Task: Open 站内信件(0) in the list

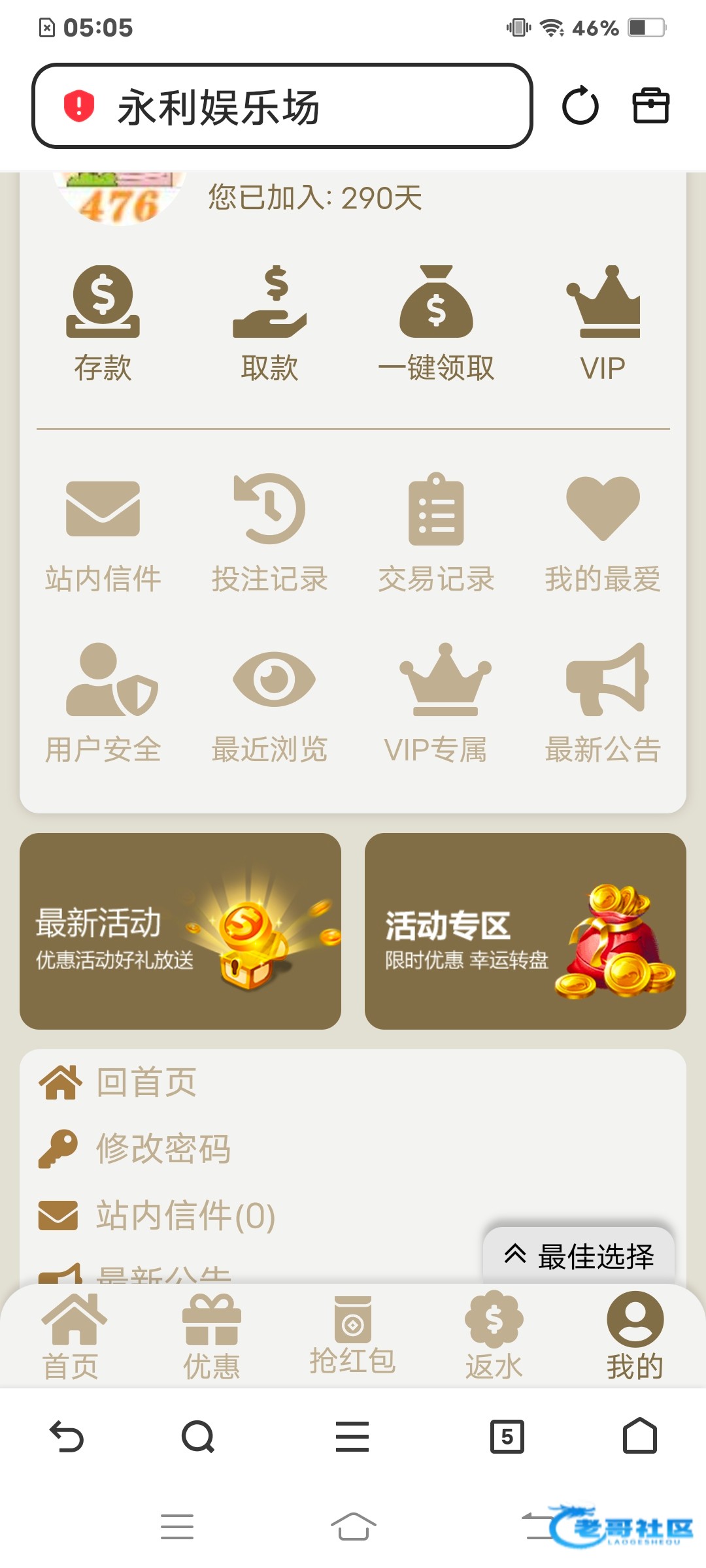Action: click(185, 1216)
